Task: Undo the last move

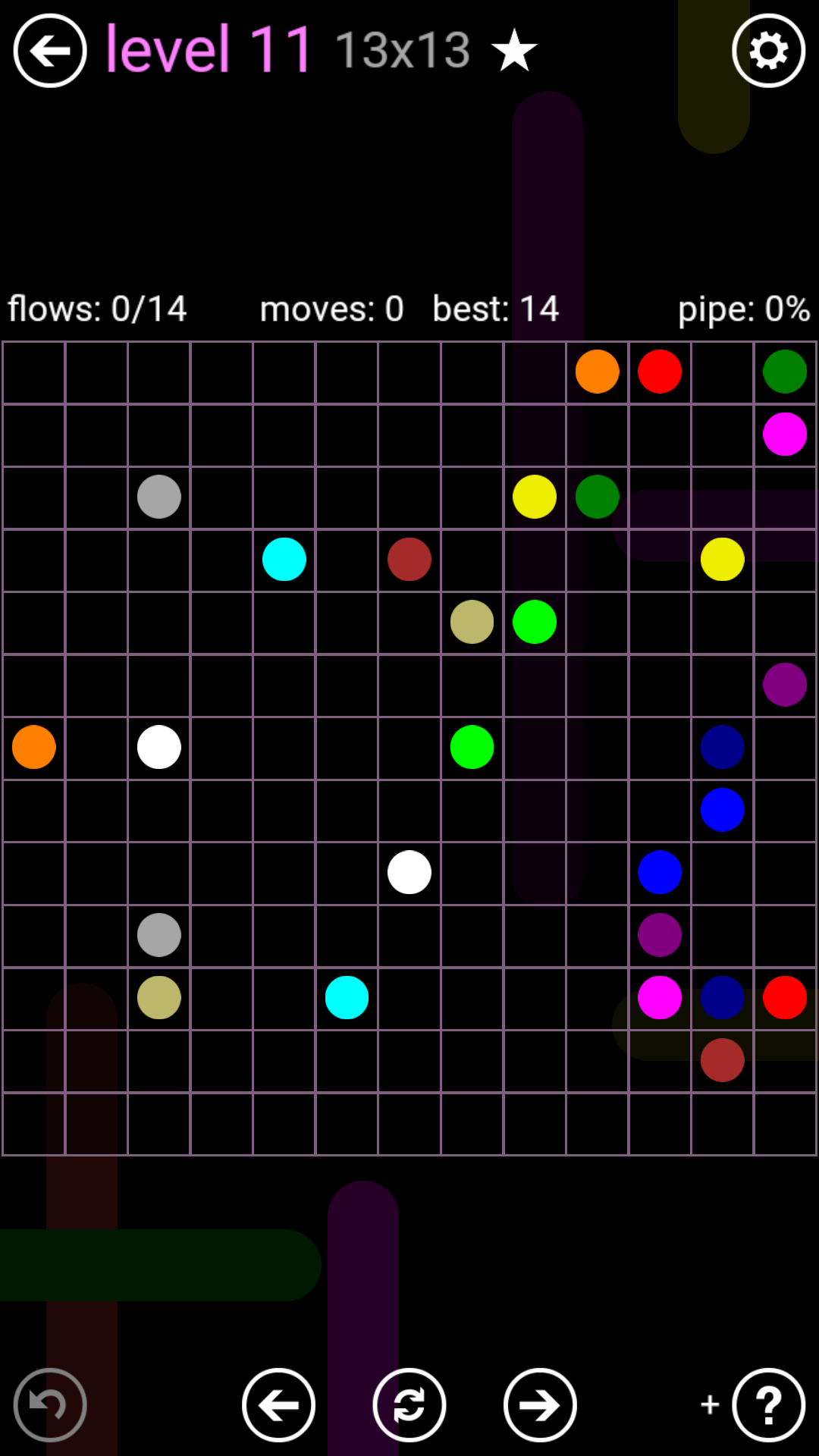Action: click(50, 1404)
